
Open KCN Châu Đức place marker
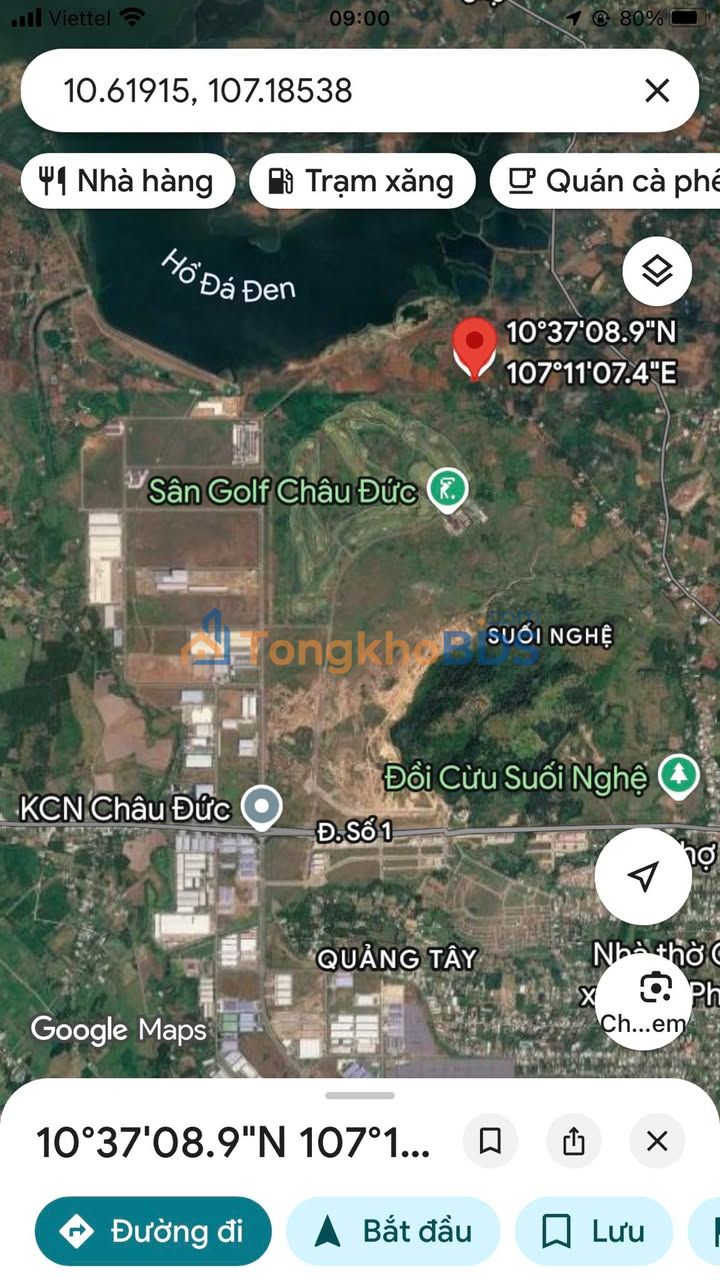262,807
